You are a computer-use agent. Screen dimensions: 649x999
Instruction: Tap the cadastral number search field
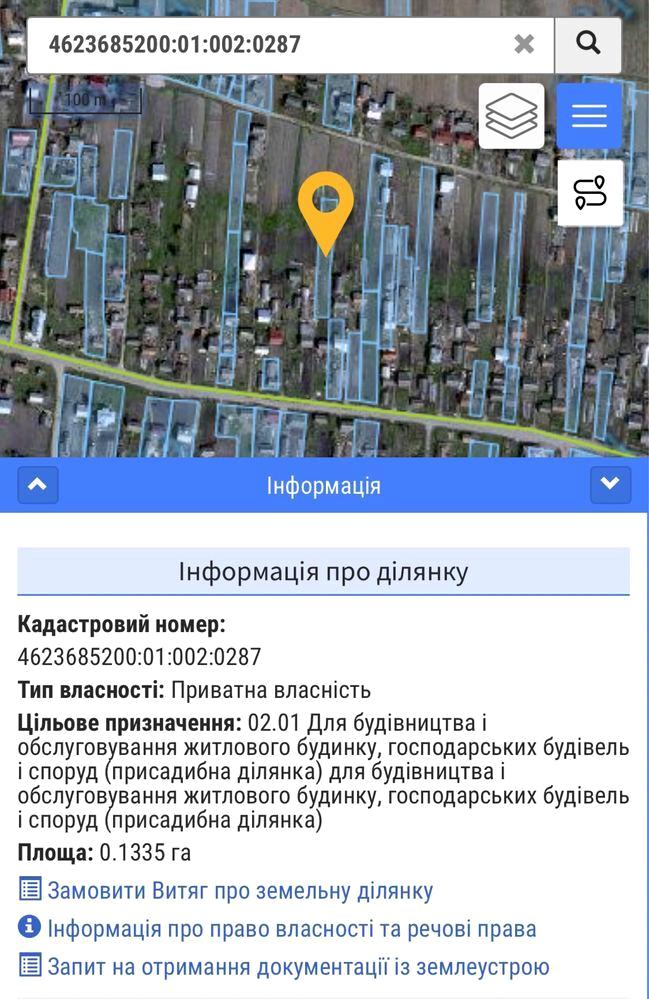pyautogui.click(x=265, y=44)
